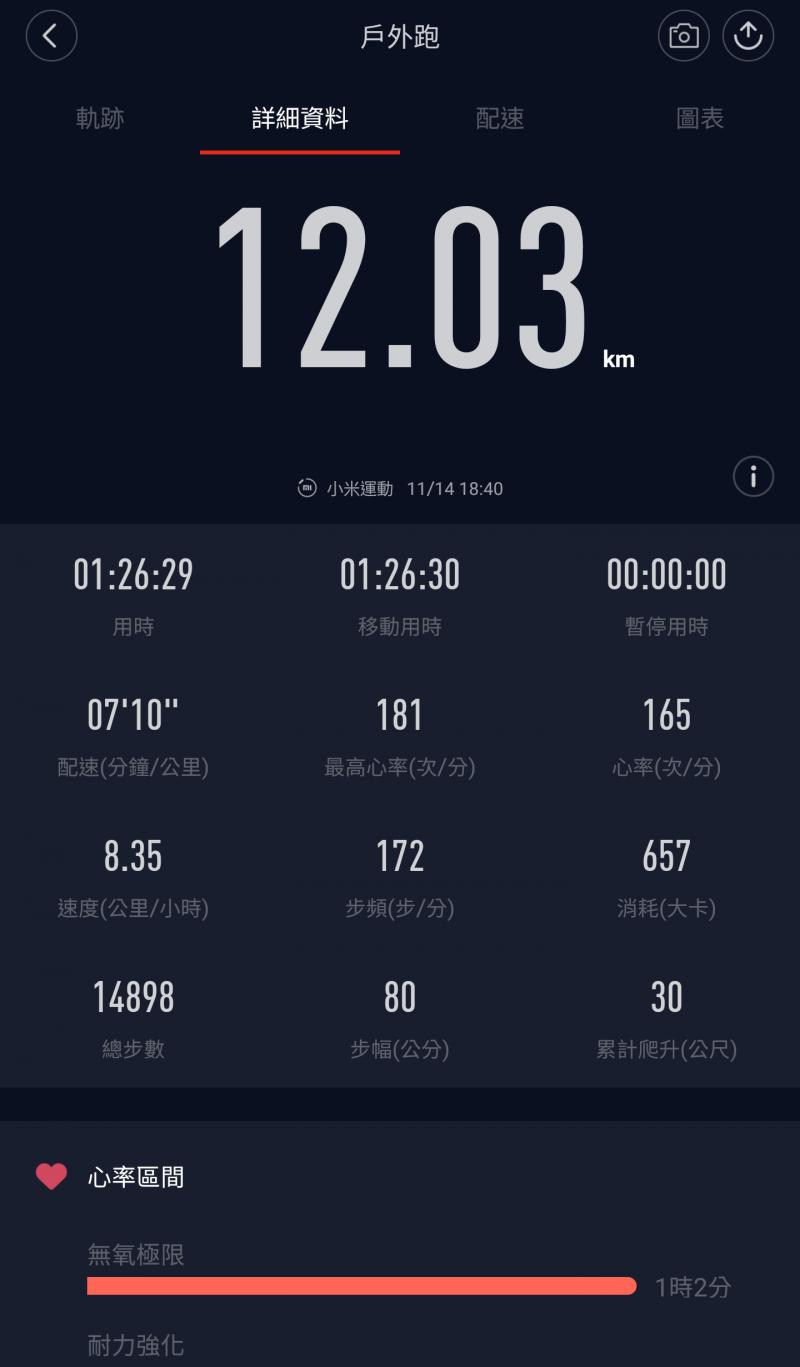Go back using the top-left arrow

click(51, 37)
